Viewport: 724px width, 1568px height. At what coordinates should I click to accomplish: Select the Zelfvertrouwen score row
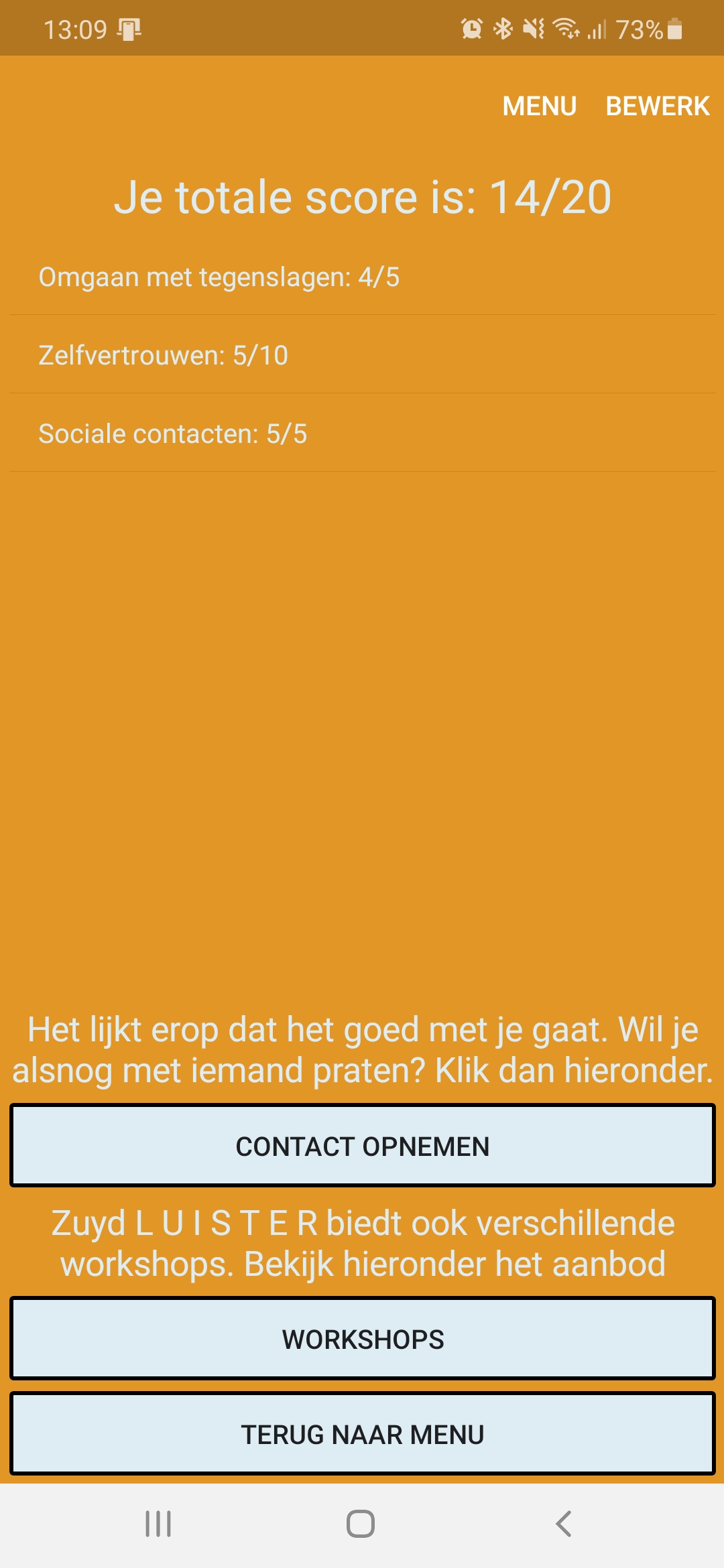362,355
